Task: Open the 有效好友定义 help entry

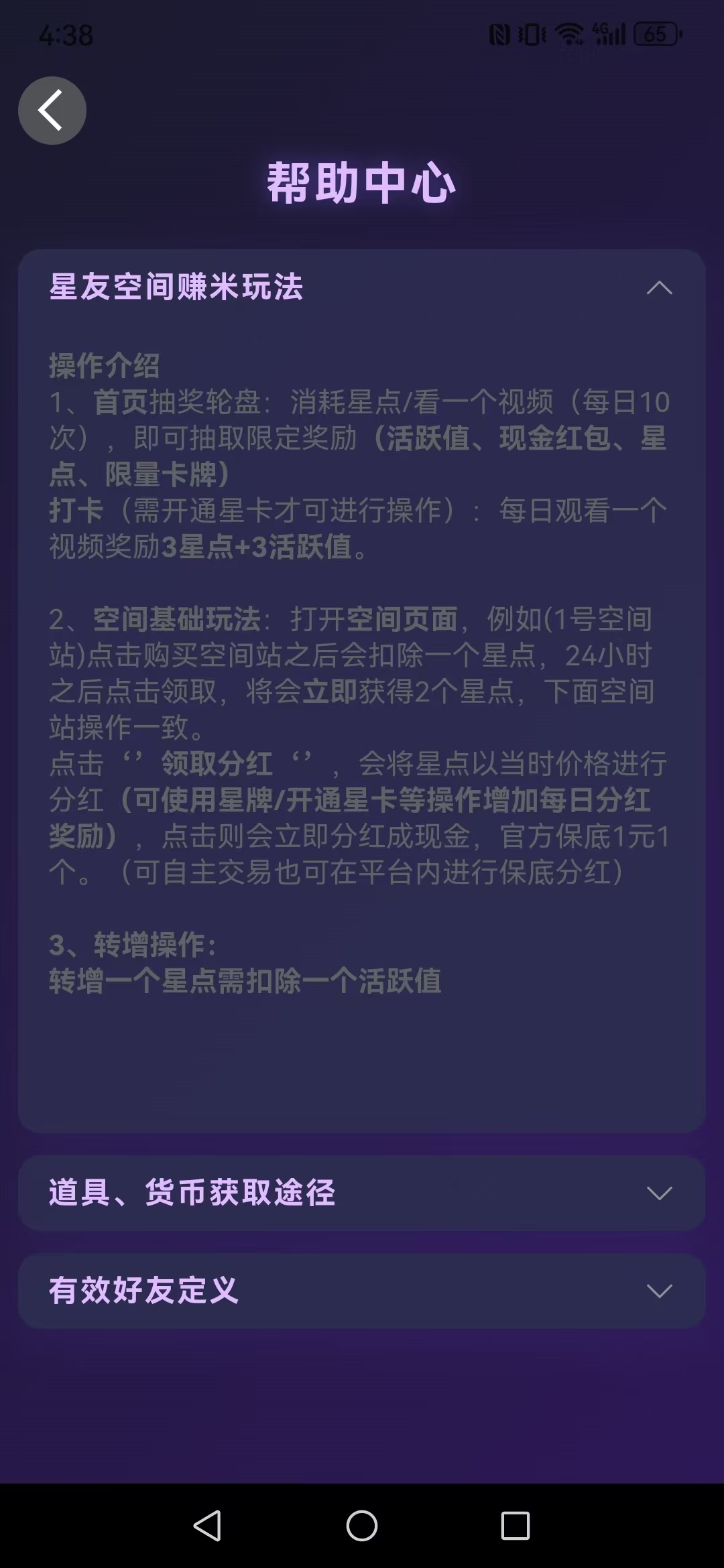Action: (141, 1291)
